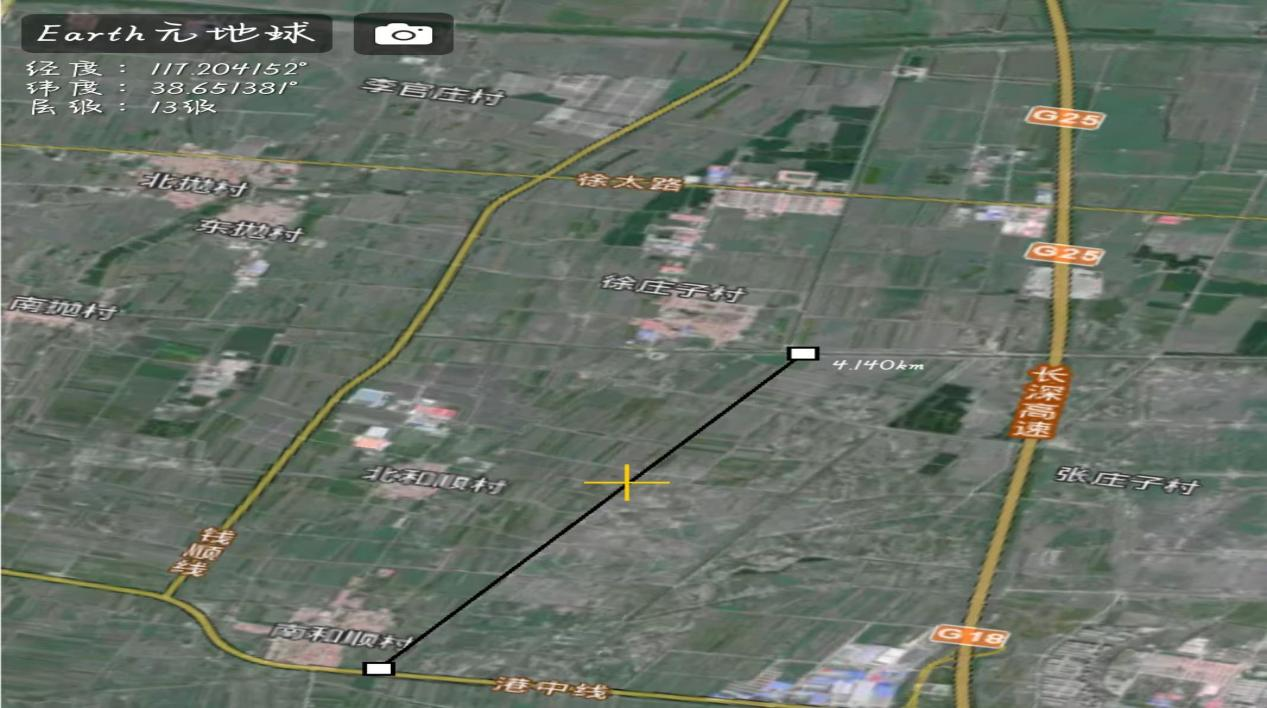Tap the camera screenshot button

403,33
